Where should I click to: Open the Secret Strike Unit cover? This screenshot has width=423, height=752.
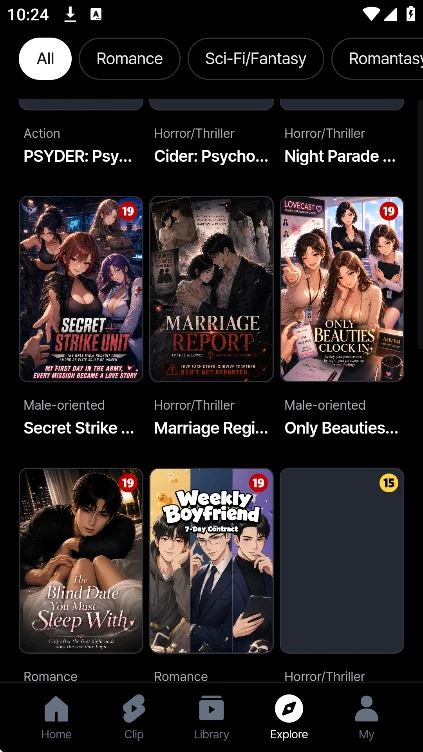point(81,289)
